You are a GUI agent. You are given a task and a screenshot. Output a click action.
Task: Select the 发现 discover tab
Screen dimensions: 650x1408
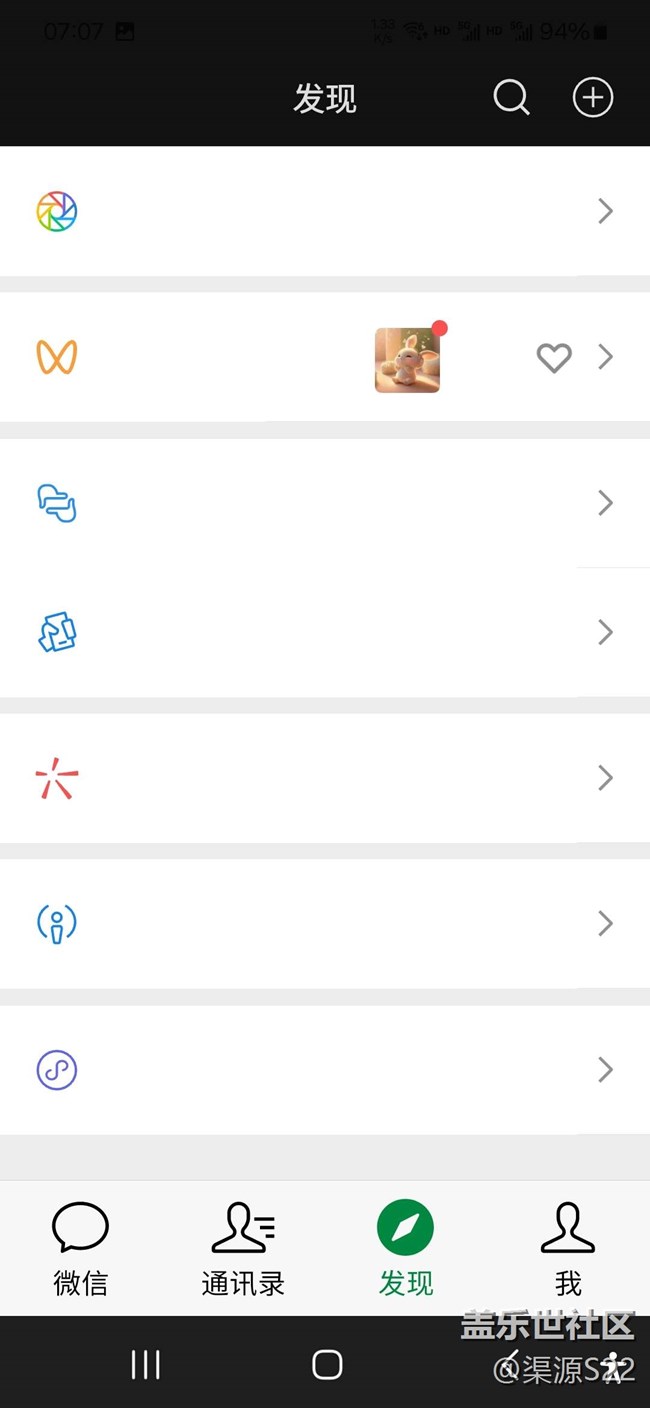point(406,1249)
